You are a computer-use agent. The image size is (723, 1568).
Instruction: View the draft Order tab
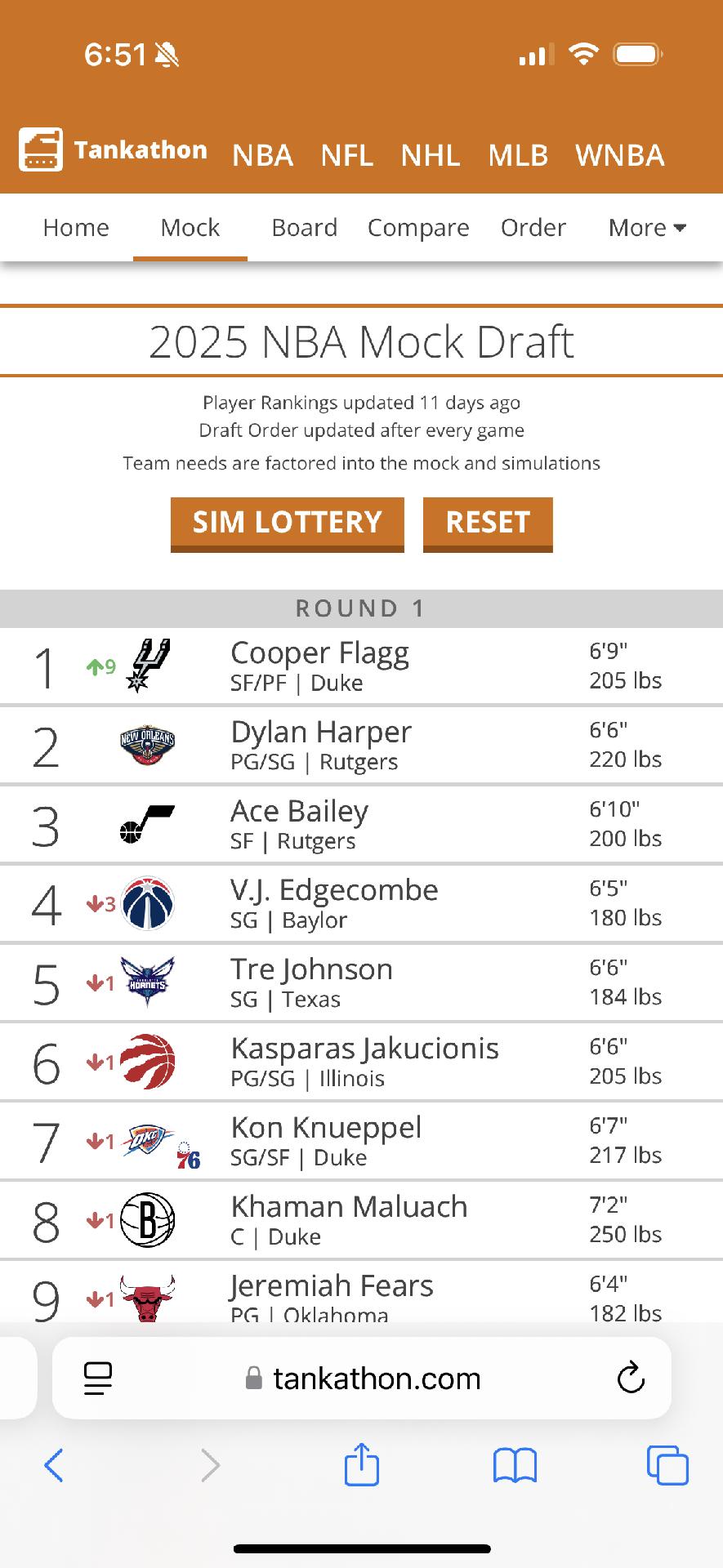pyautogui.click(x=533, y=228)
